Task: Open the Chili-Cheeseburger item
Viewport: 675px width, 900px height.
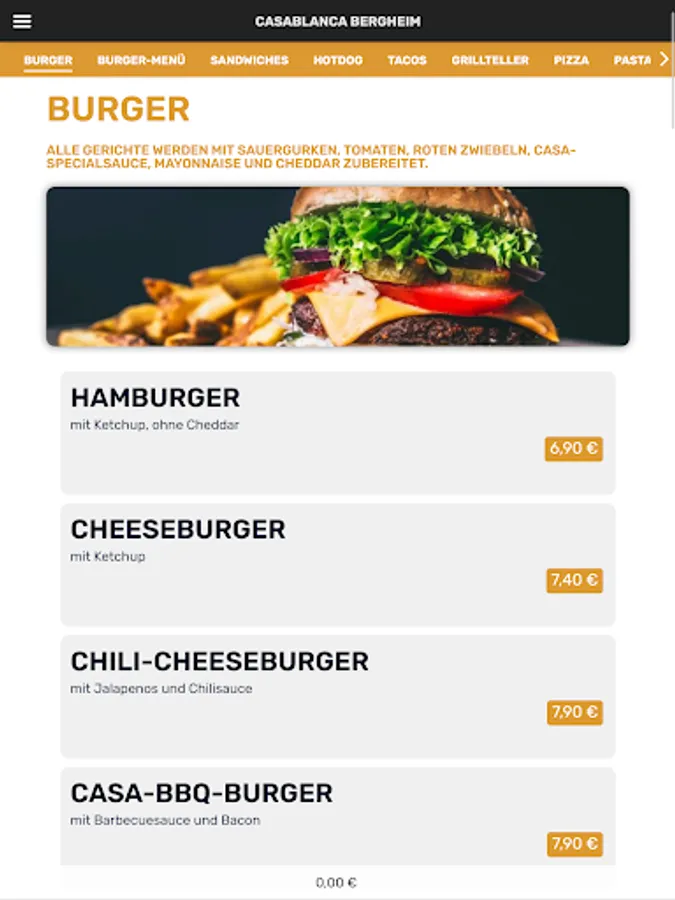Action: point(337,696)
